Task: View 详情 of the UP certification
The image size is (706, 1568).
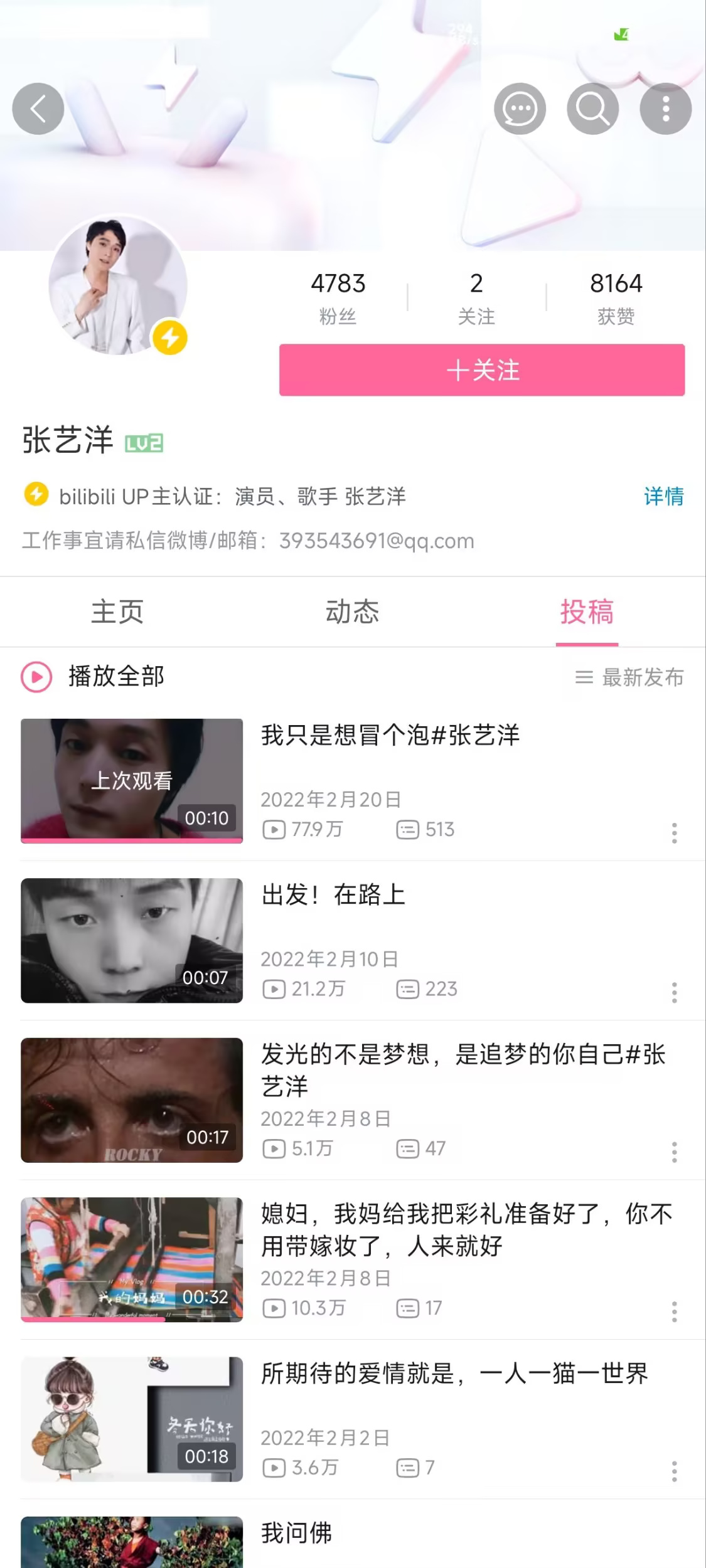Action: [x=663, y=496]
